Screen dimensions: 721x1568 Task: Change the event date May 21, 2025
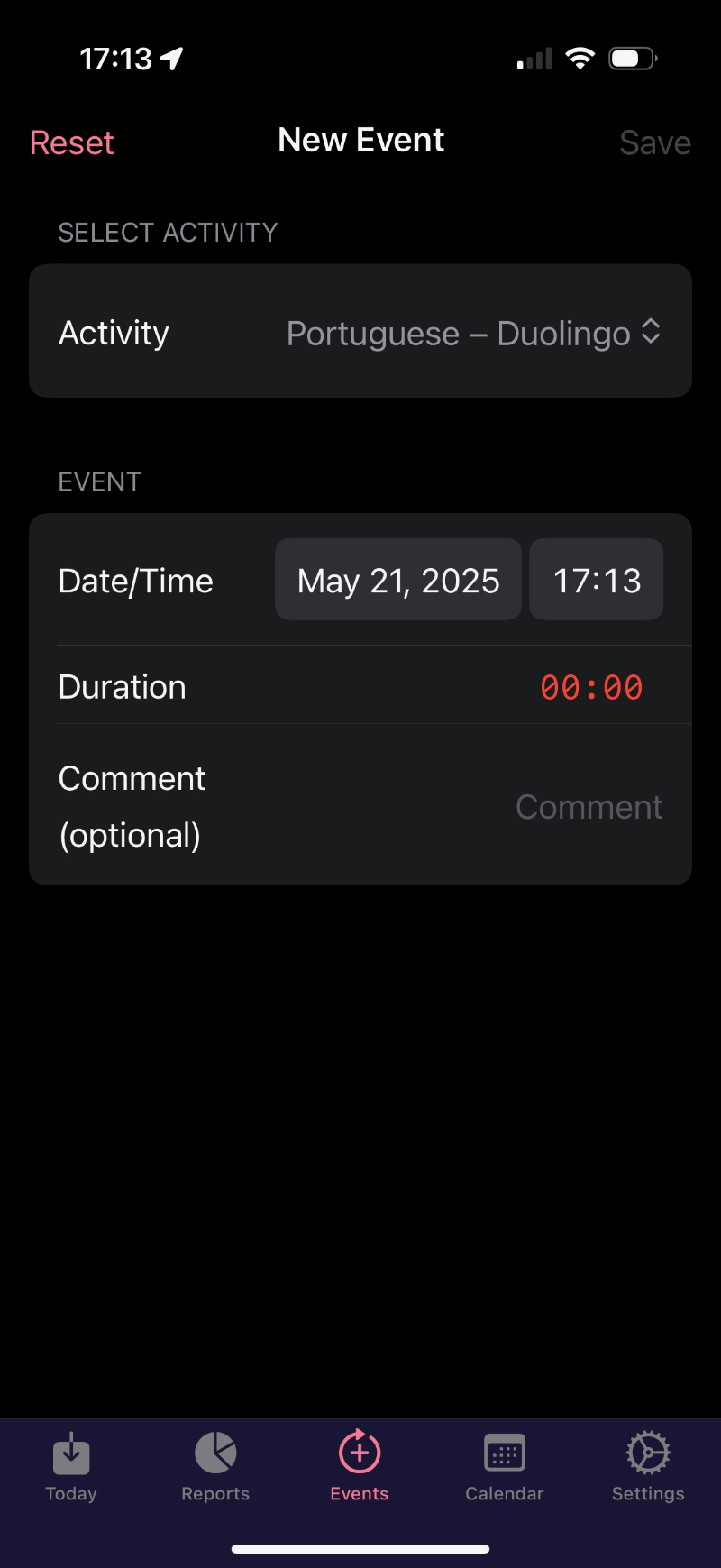(398, 580)
